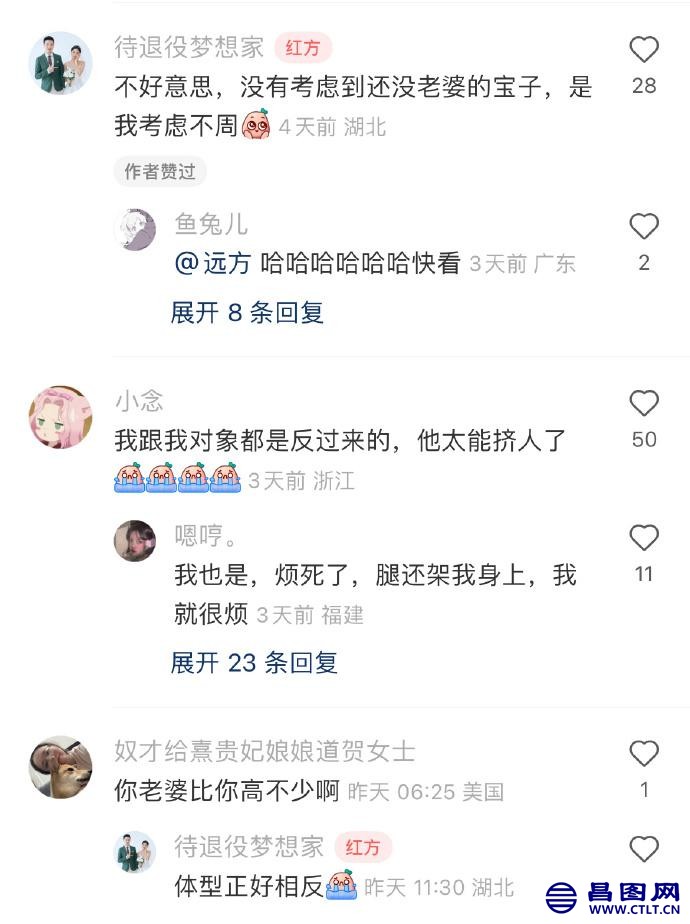Expand 展开 8 条回复

[x=247, y=313]
